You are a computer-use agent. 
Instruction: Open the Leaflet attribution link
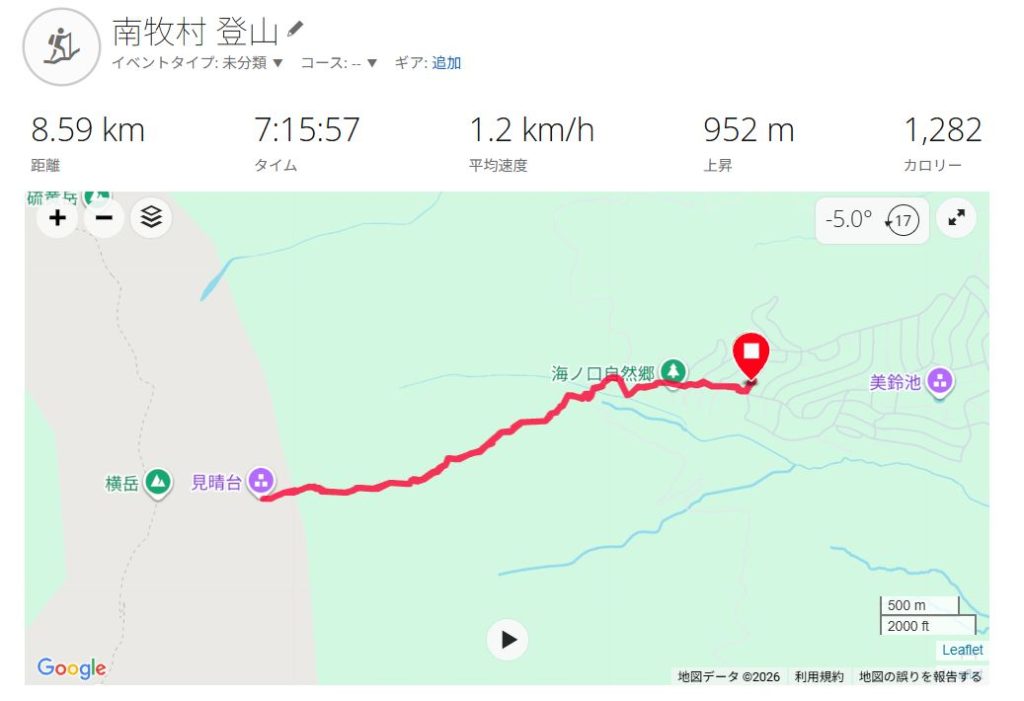click(962, 650)
